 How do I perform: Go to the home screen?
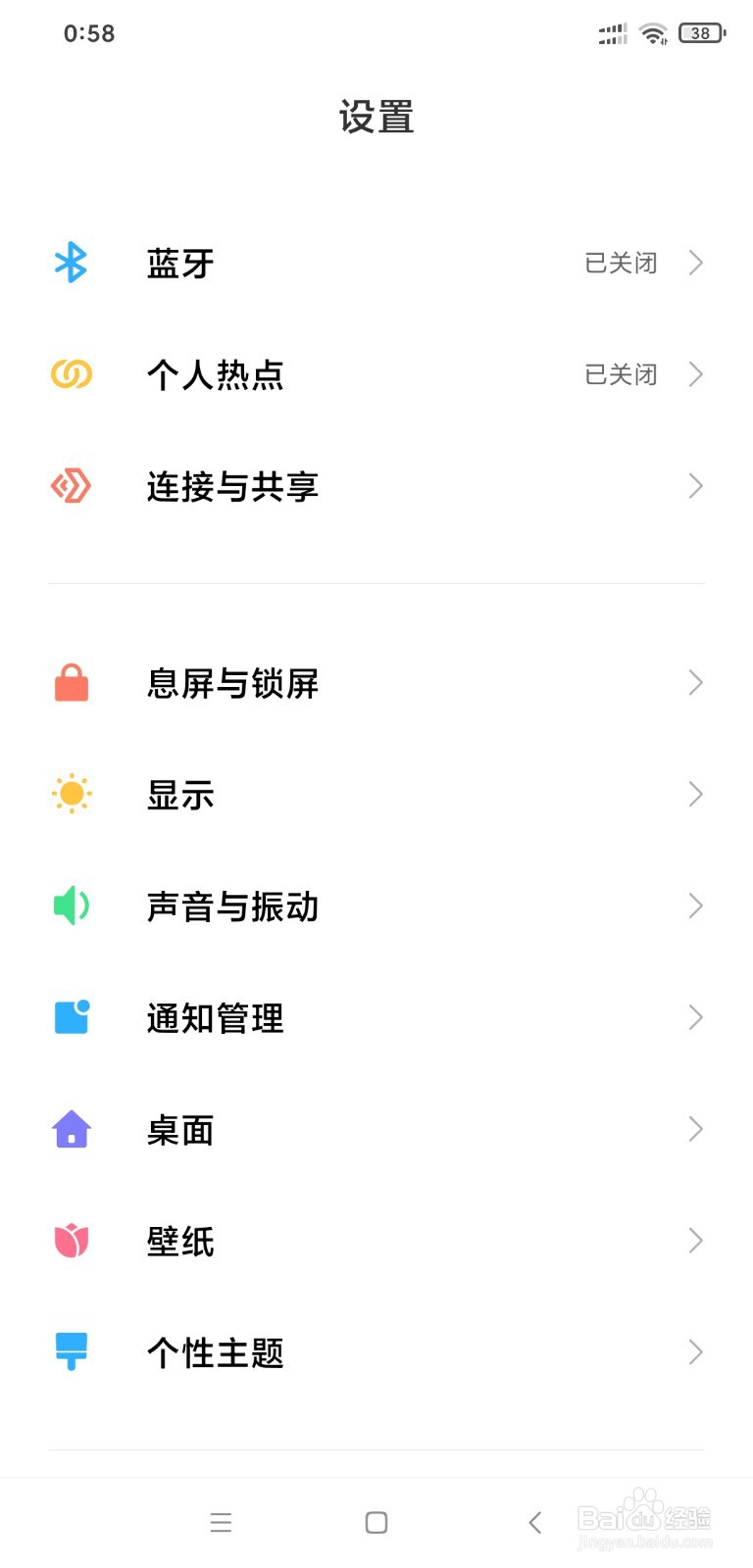coord(376,1522)
